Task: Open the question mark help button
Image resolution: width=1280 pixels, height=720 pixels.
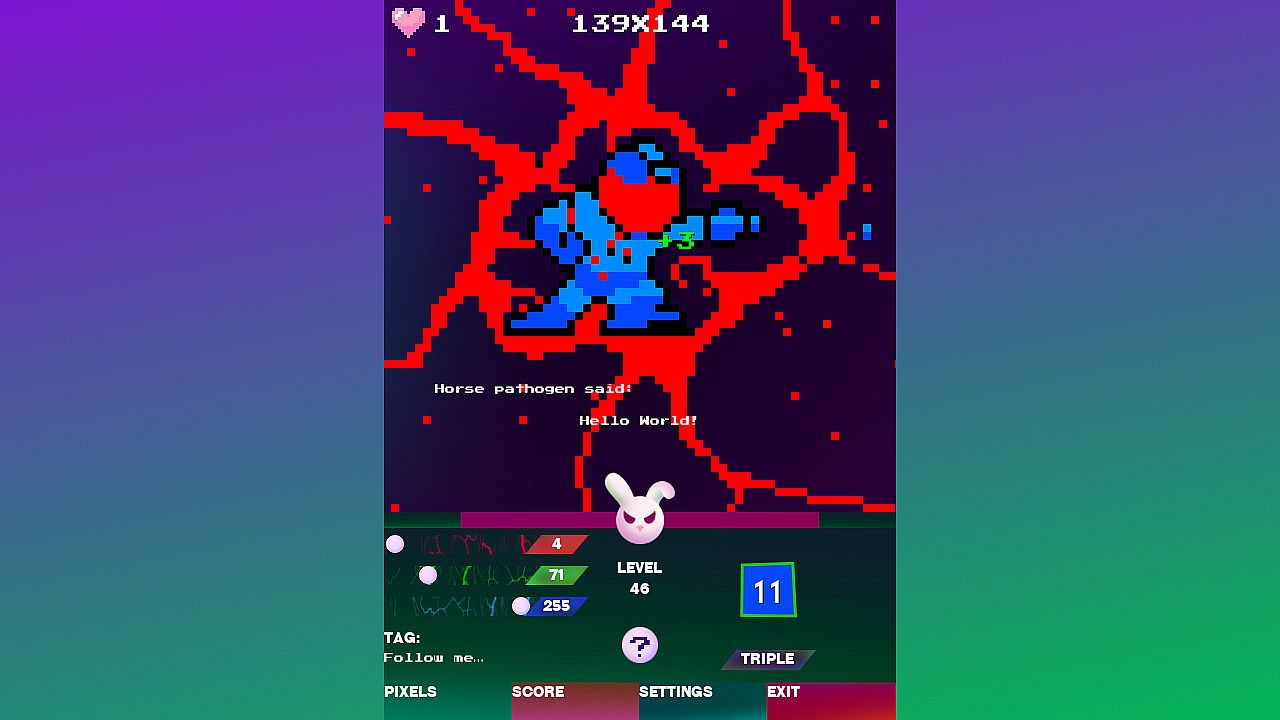Action: click(640, 645)
